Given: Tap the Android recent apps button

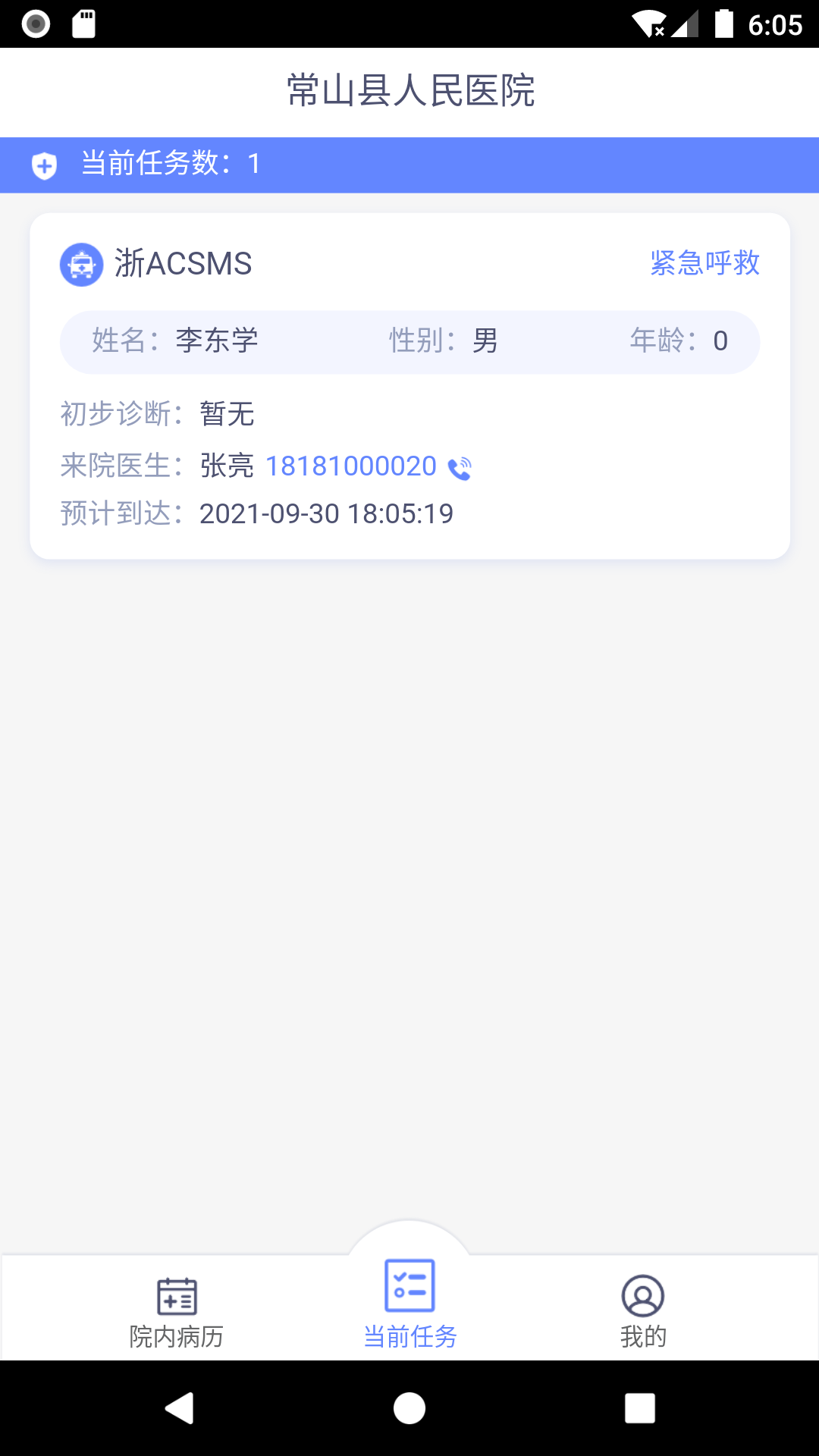Looking at the screenshot, I should coord(639,1408).
